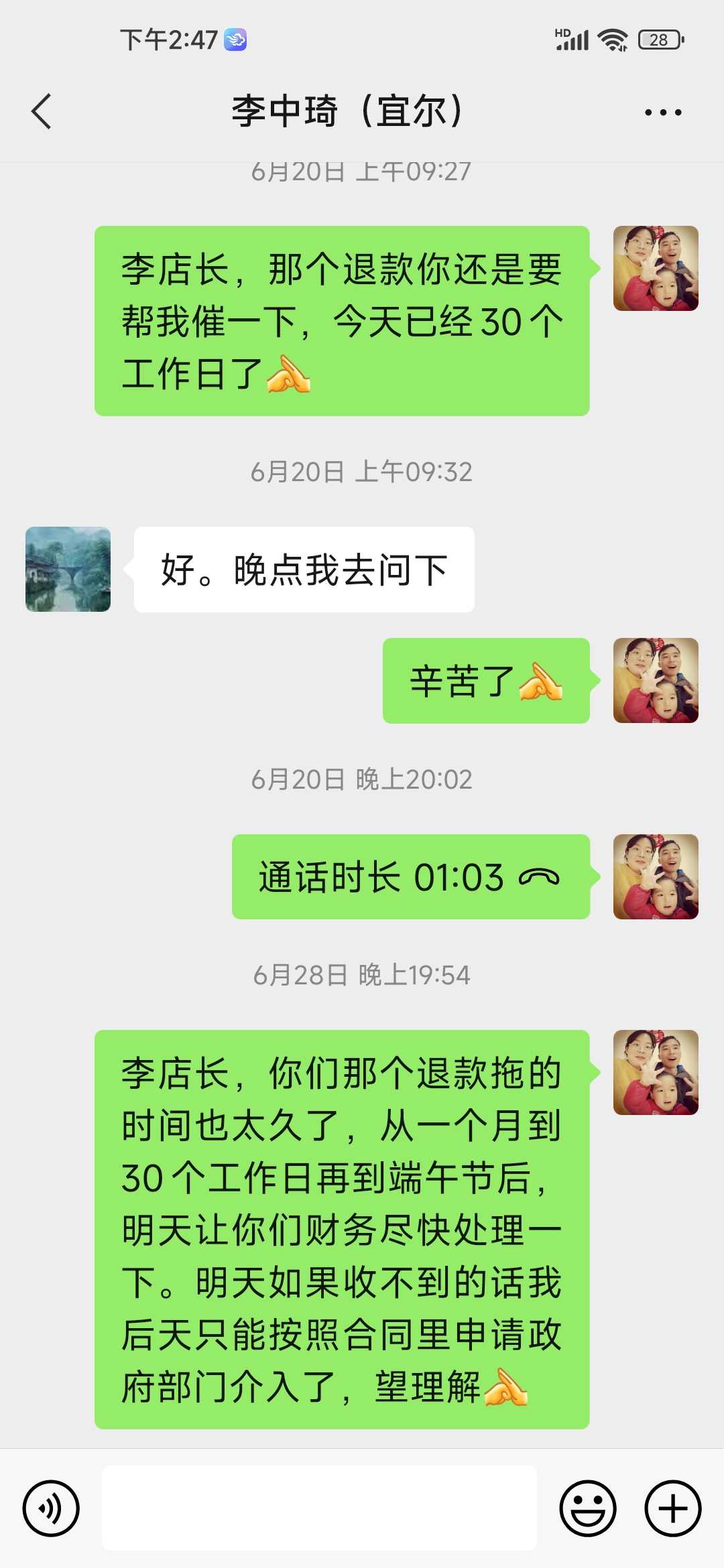Go back to the chat list

click(x=42, y=111)
